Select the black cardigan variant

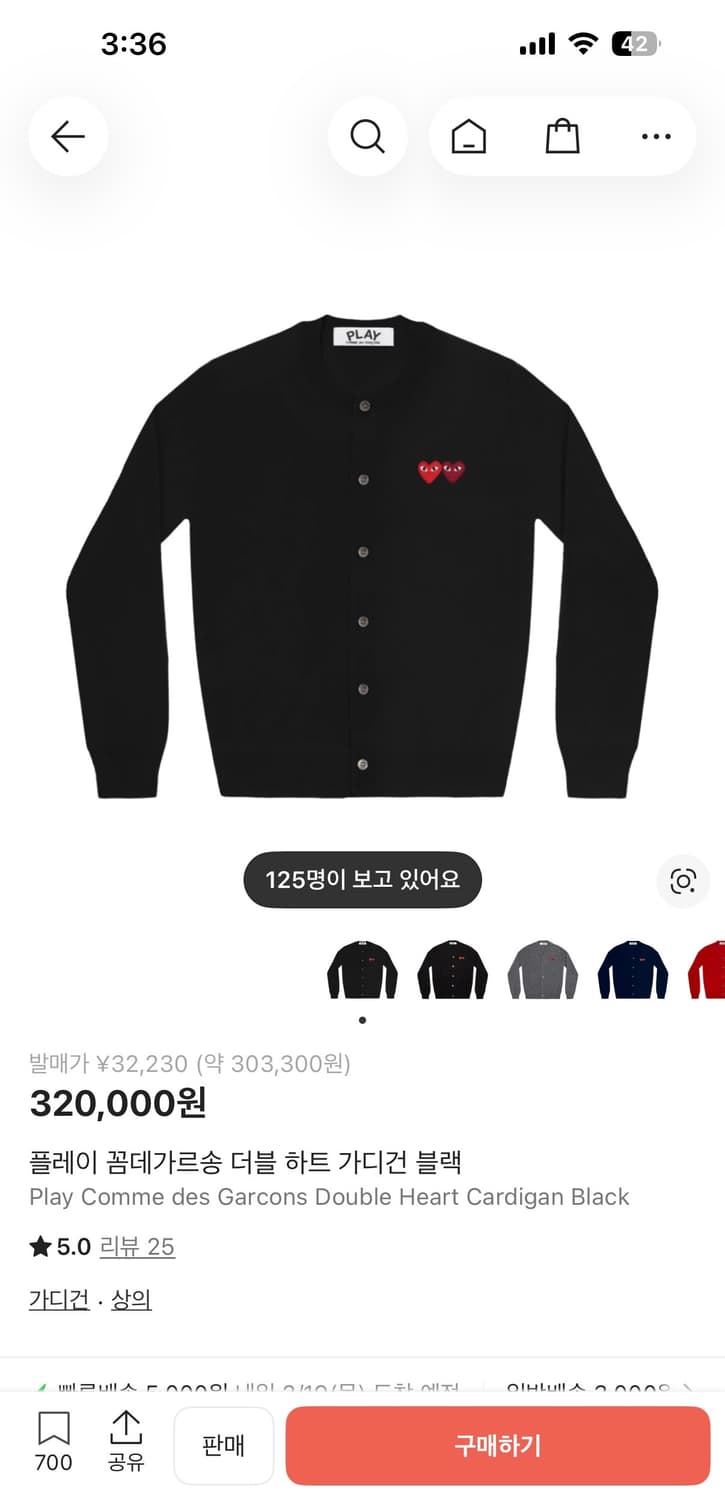pyautogui.click(x=362, y=972)
